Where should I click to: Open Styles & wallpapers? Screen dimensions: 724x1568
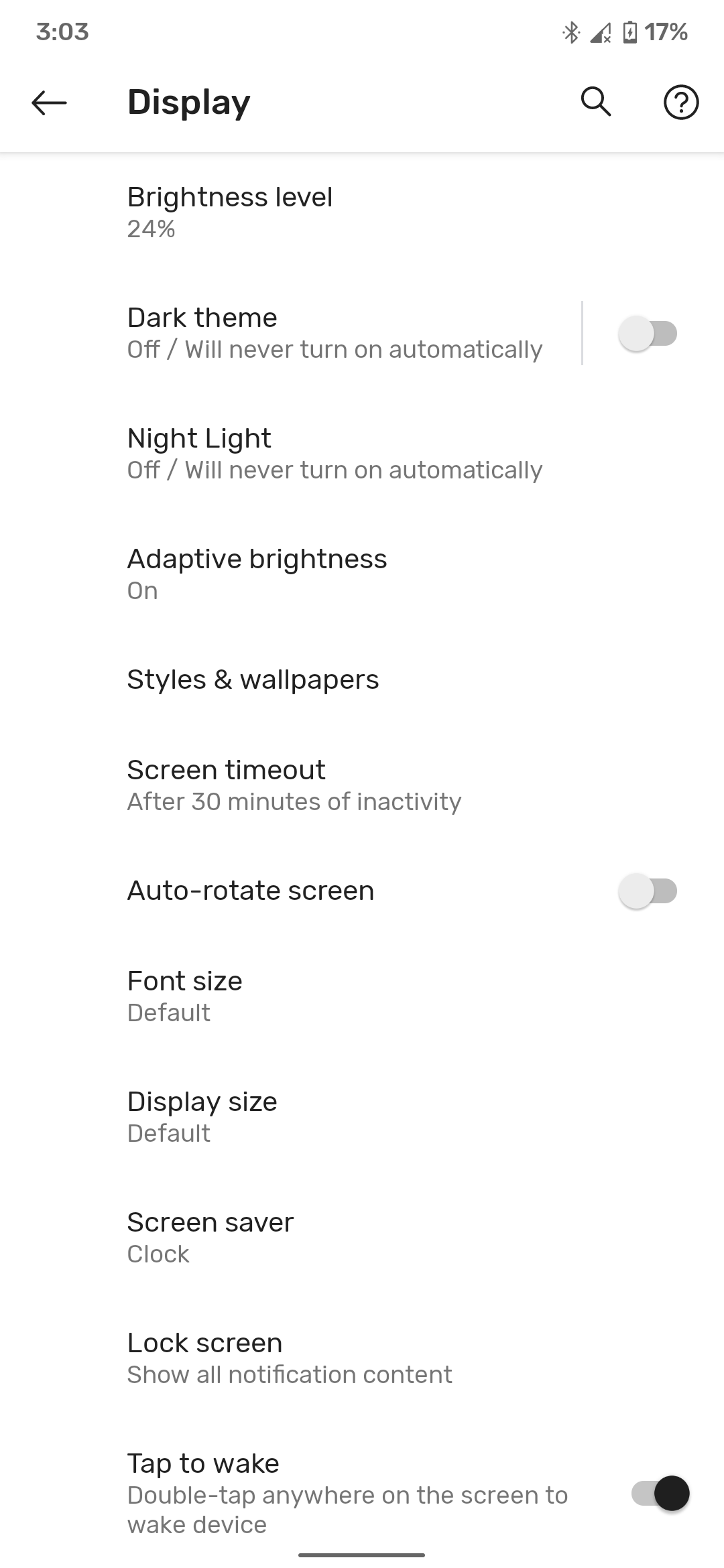point(253,679)
